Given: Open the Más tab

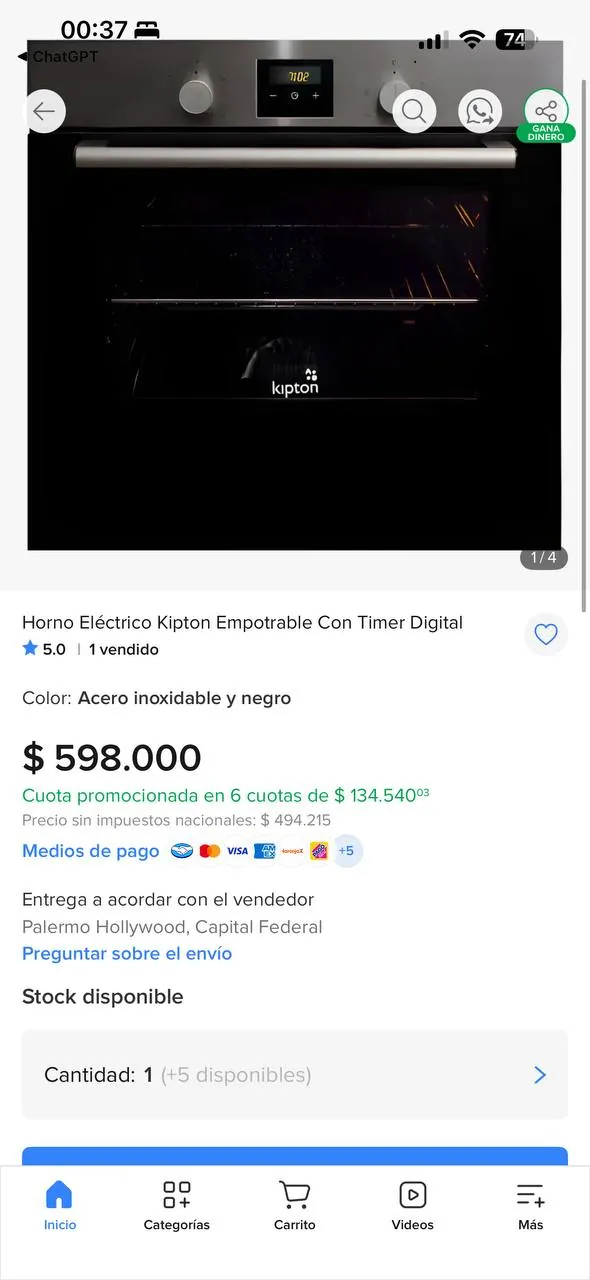Looking at the screenshot, I should point(530,1205).
